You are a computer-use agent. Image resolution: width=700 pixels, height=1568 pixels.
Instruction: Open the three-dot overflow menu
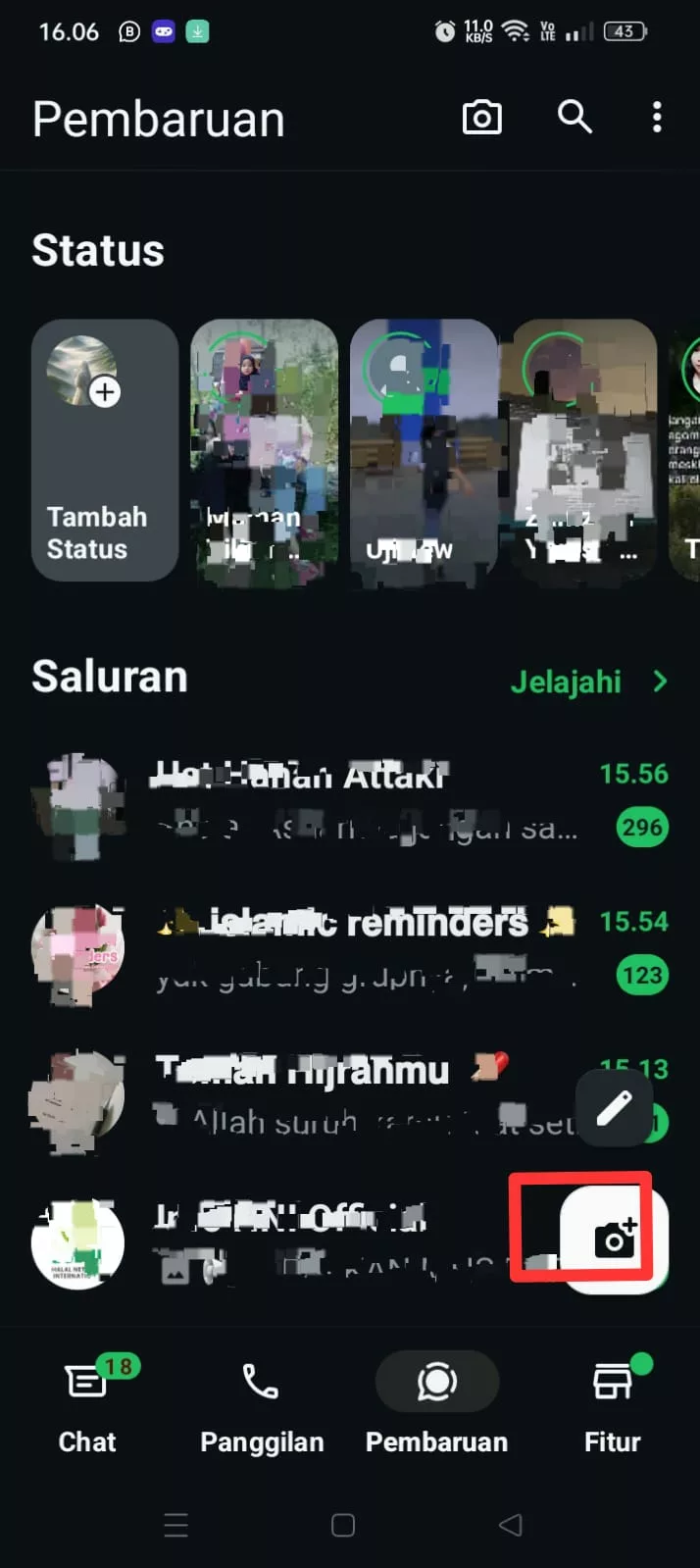point(657,118)
